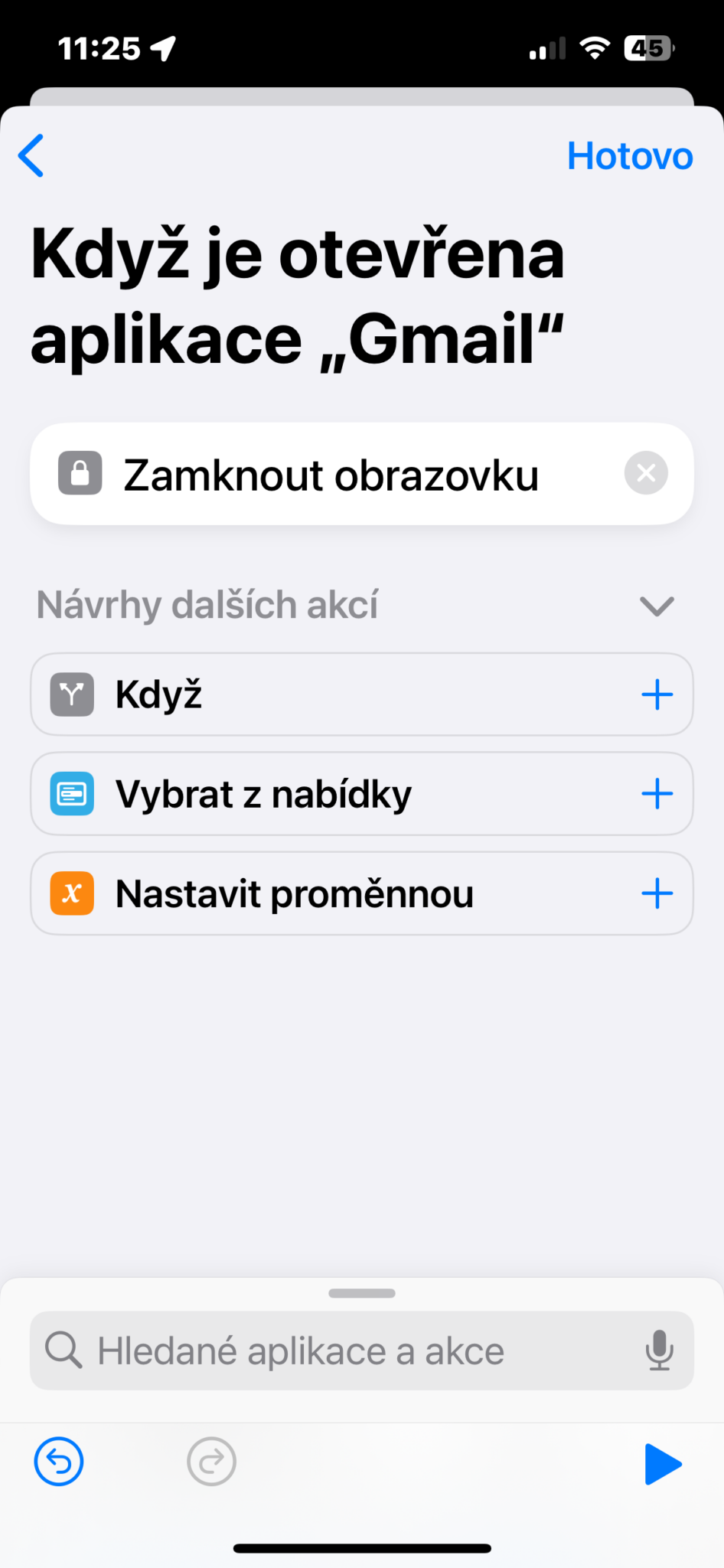Remove the Zamknout obrazovku action

[x=645, y=473]
